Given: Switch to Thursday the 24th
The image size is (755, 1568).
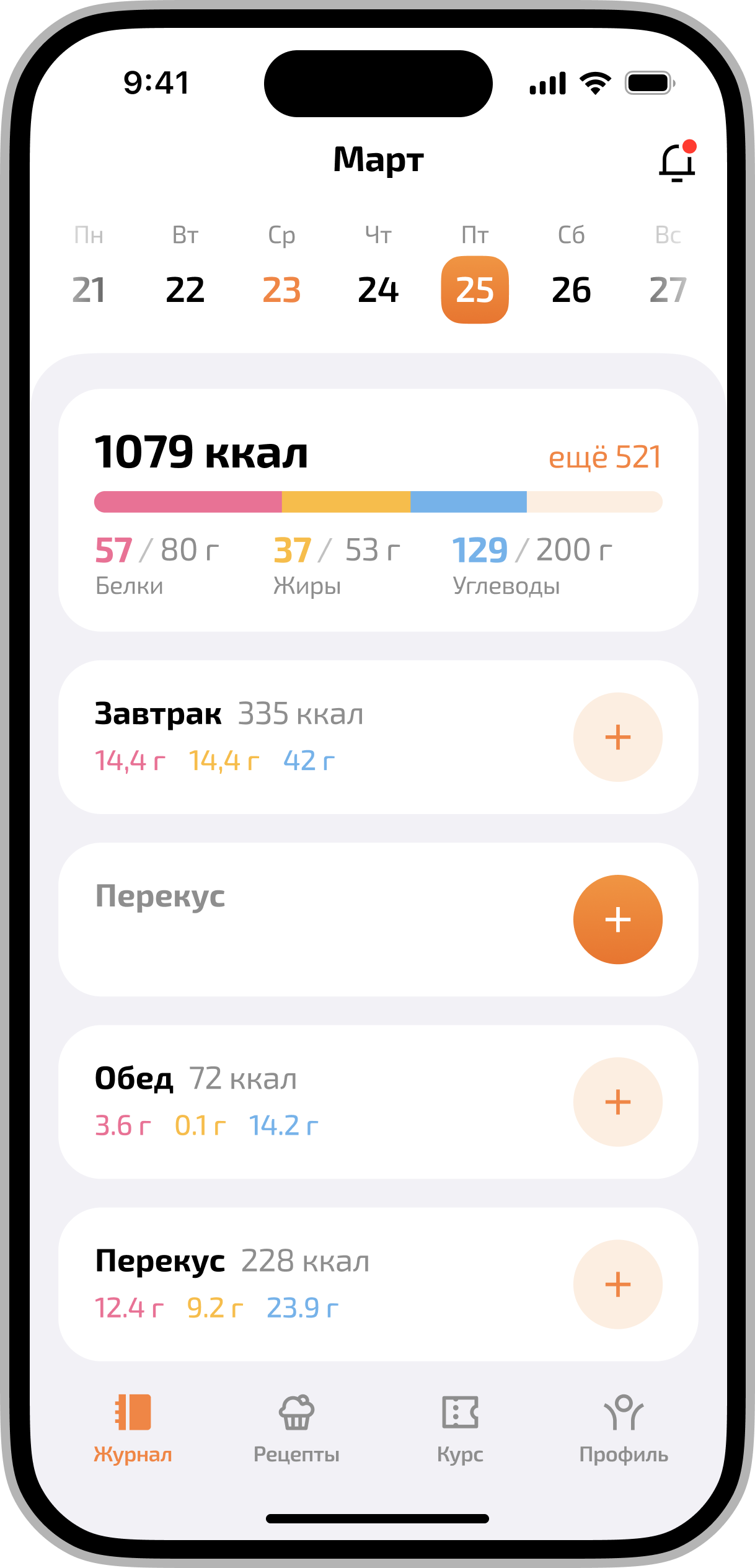Looking at the screenshot, I should point(378,289).
